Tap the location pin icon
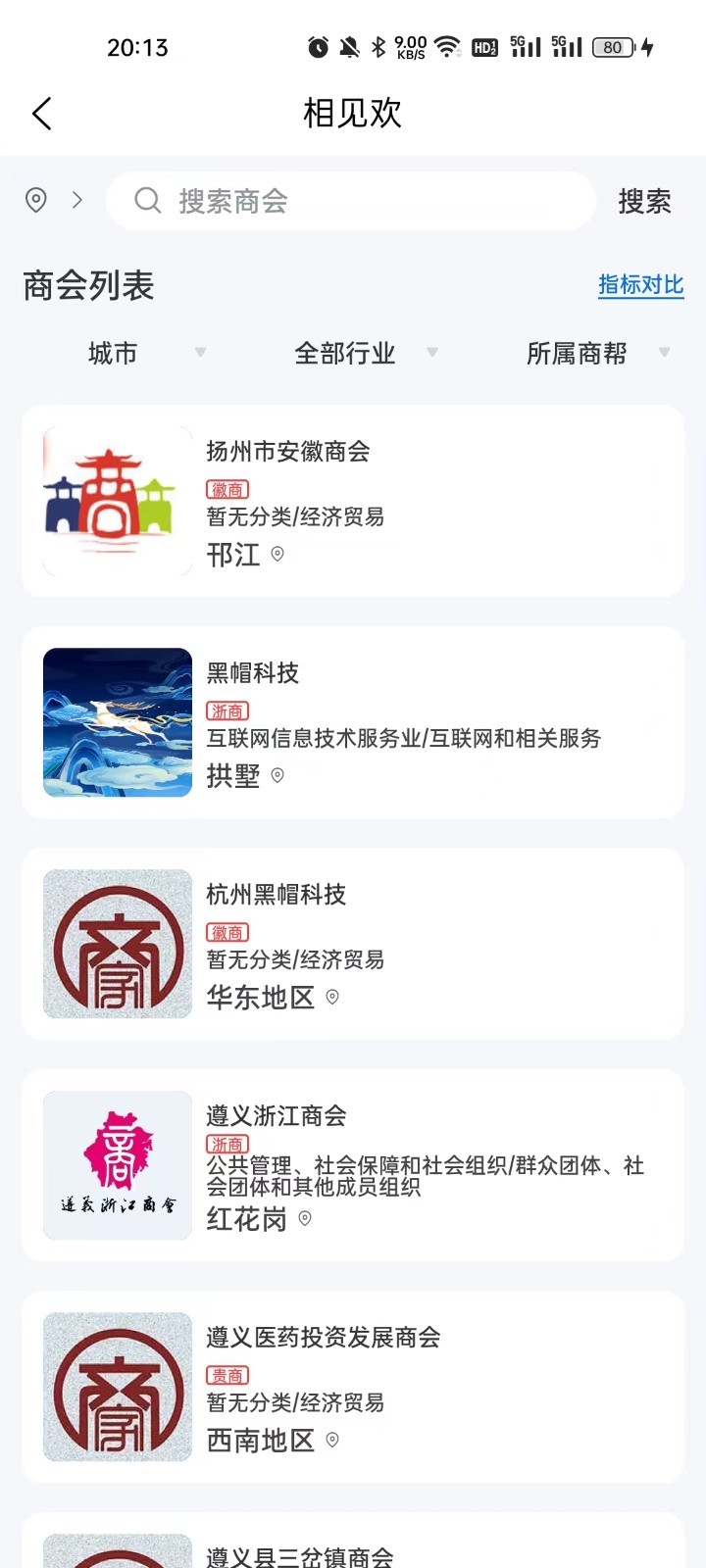 [x=36, y=201]
